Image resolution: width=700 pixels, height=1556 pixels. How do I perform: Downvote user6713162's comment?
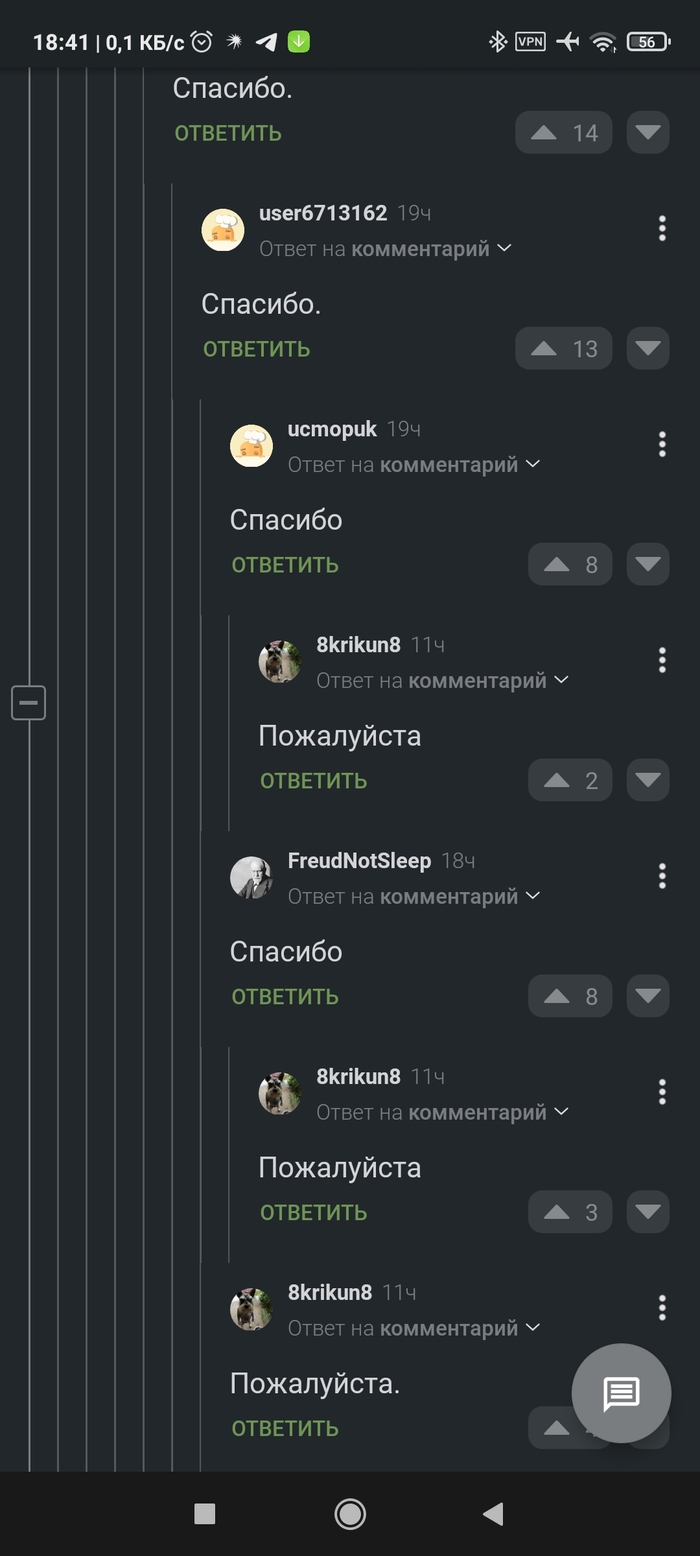pyautogui.click(x=648, y=348)
